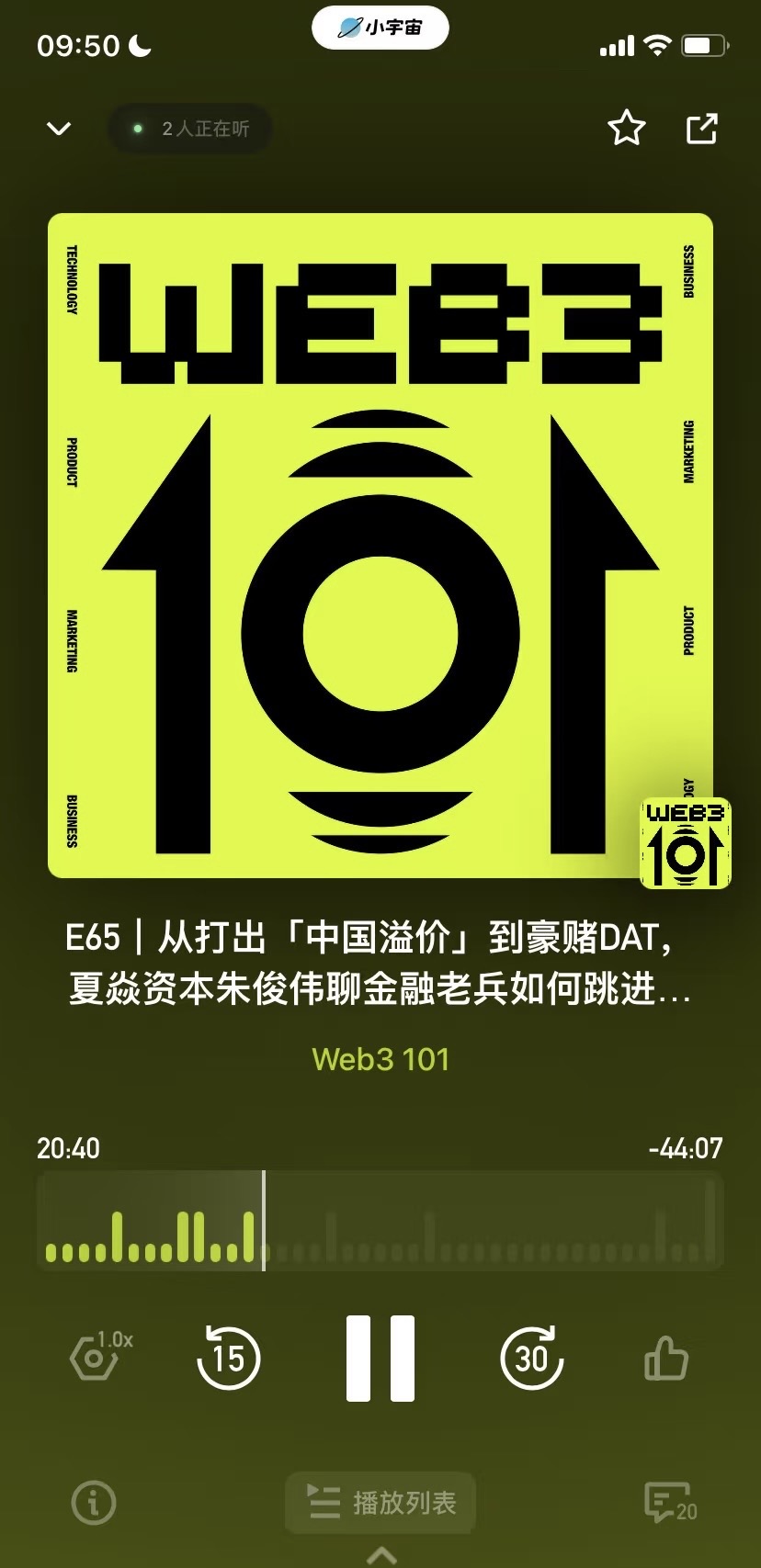Open the episode info icon
This screenshot has width=761, height=1568.
(x=94, y=1504)
